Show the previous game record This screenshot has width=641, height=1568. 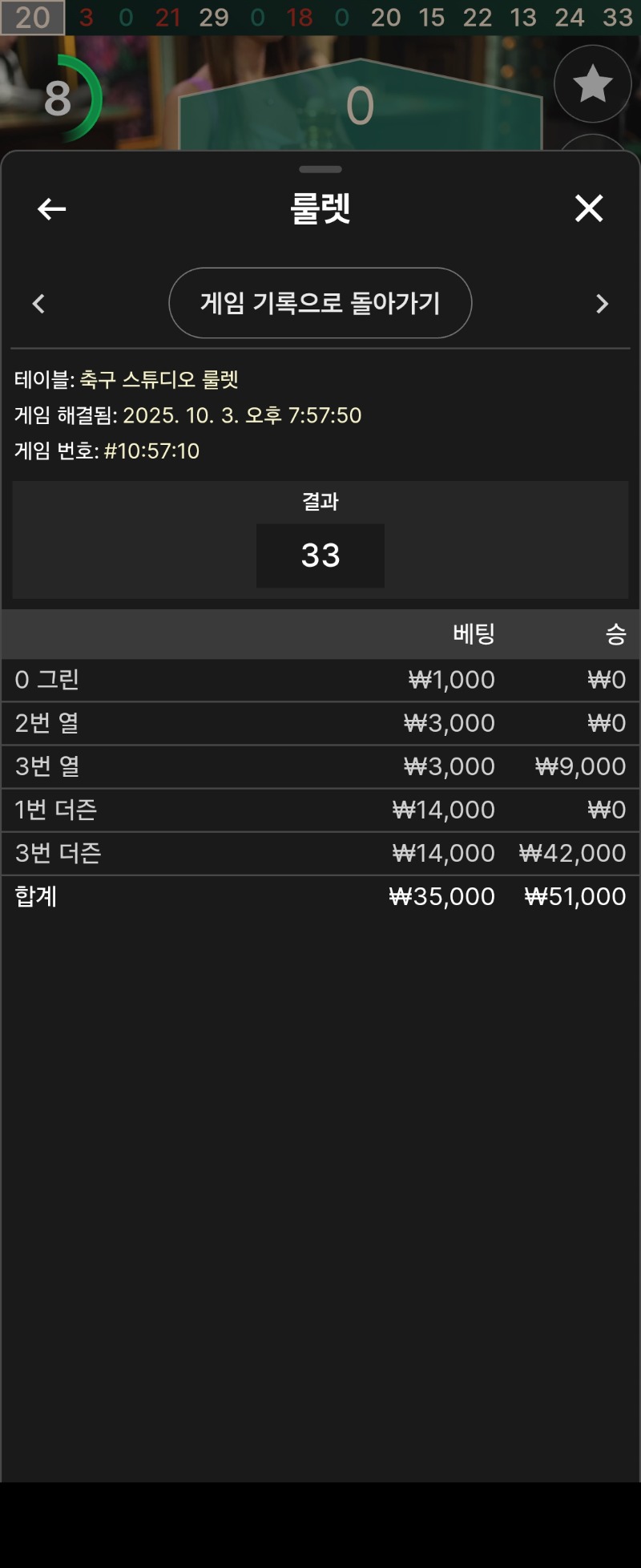38,304
